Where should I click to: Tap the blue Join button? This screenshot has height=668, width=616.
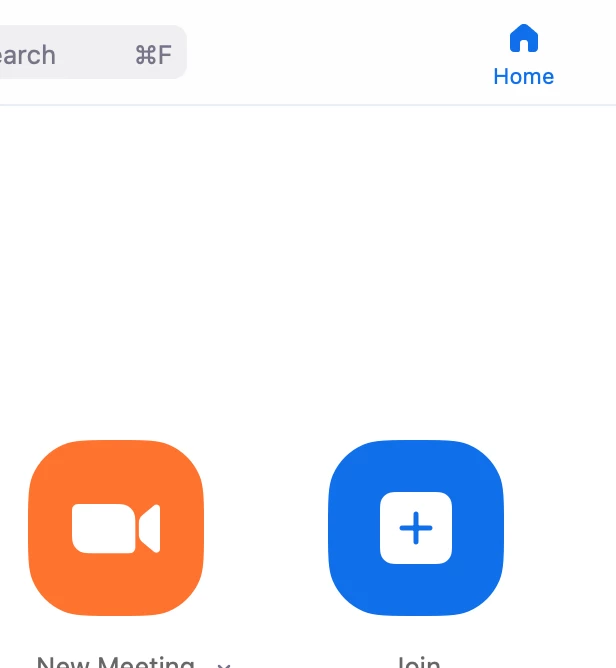pyautogui.click(x=416, y=527)
